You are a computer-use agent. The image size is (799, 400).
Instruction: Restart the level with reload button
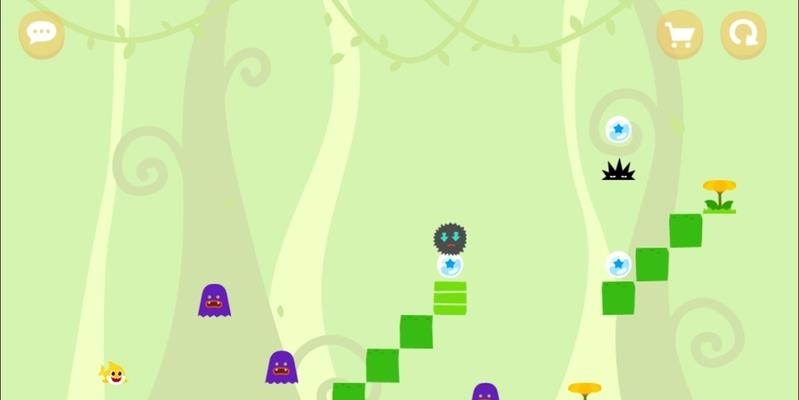tap(742, 35)
